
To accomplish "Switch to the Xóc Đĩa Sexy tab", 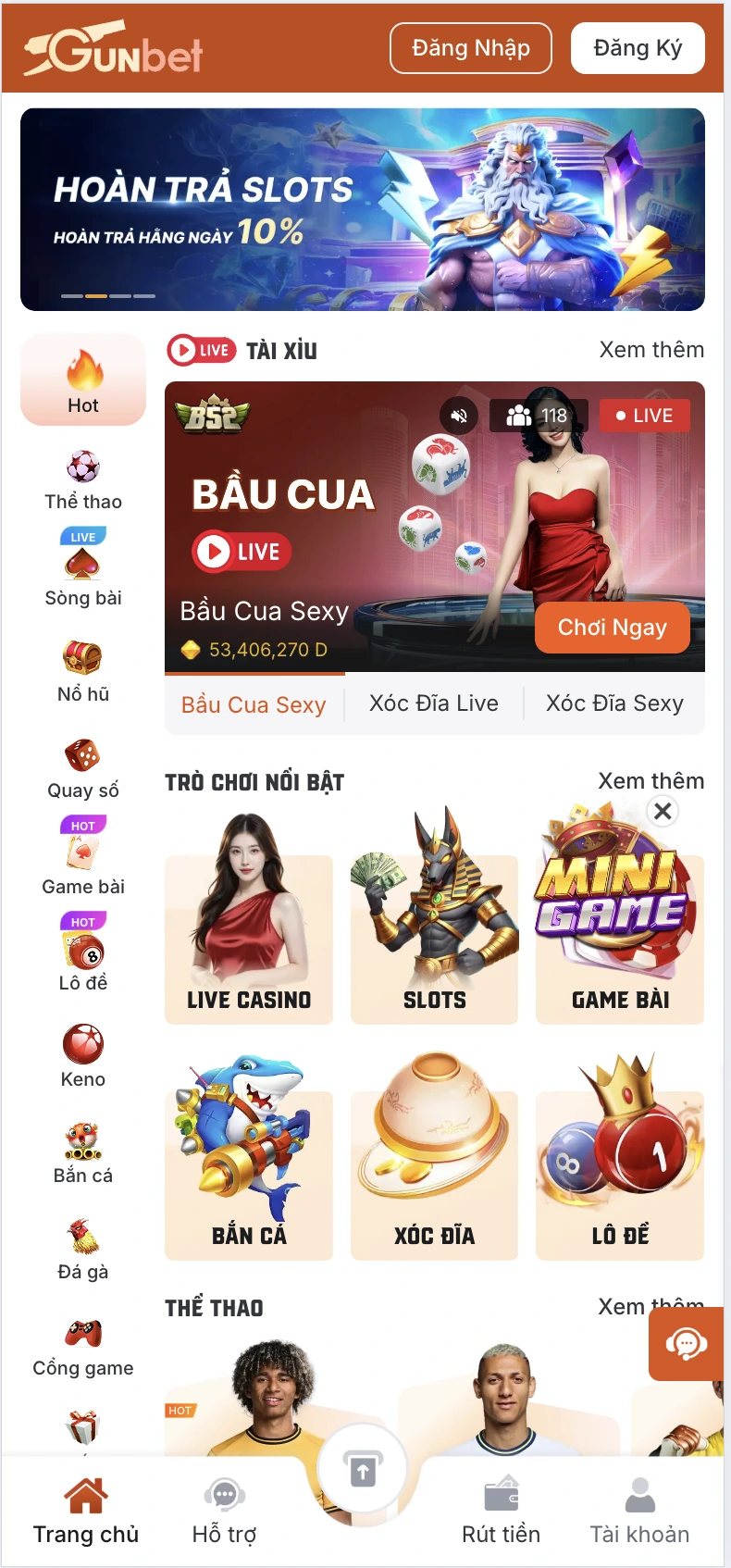I will click(613, 703).
